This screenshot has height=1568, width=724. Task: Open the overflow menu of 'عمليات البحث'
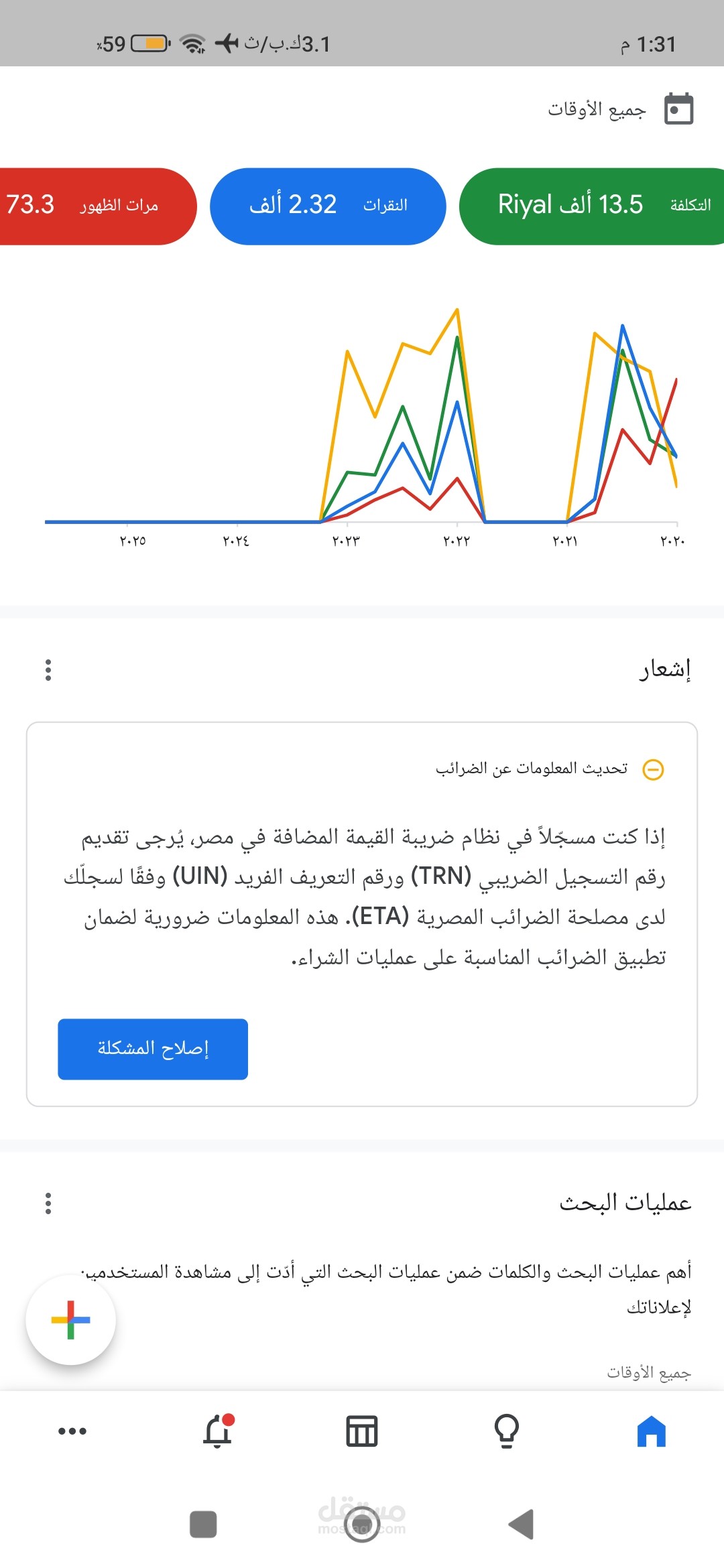pyautogui.click(x=48, y=1203)
